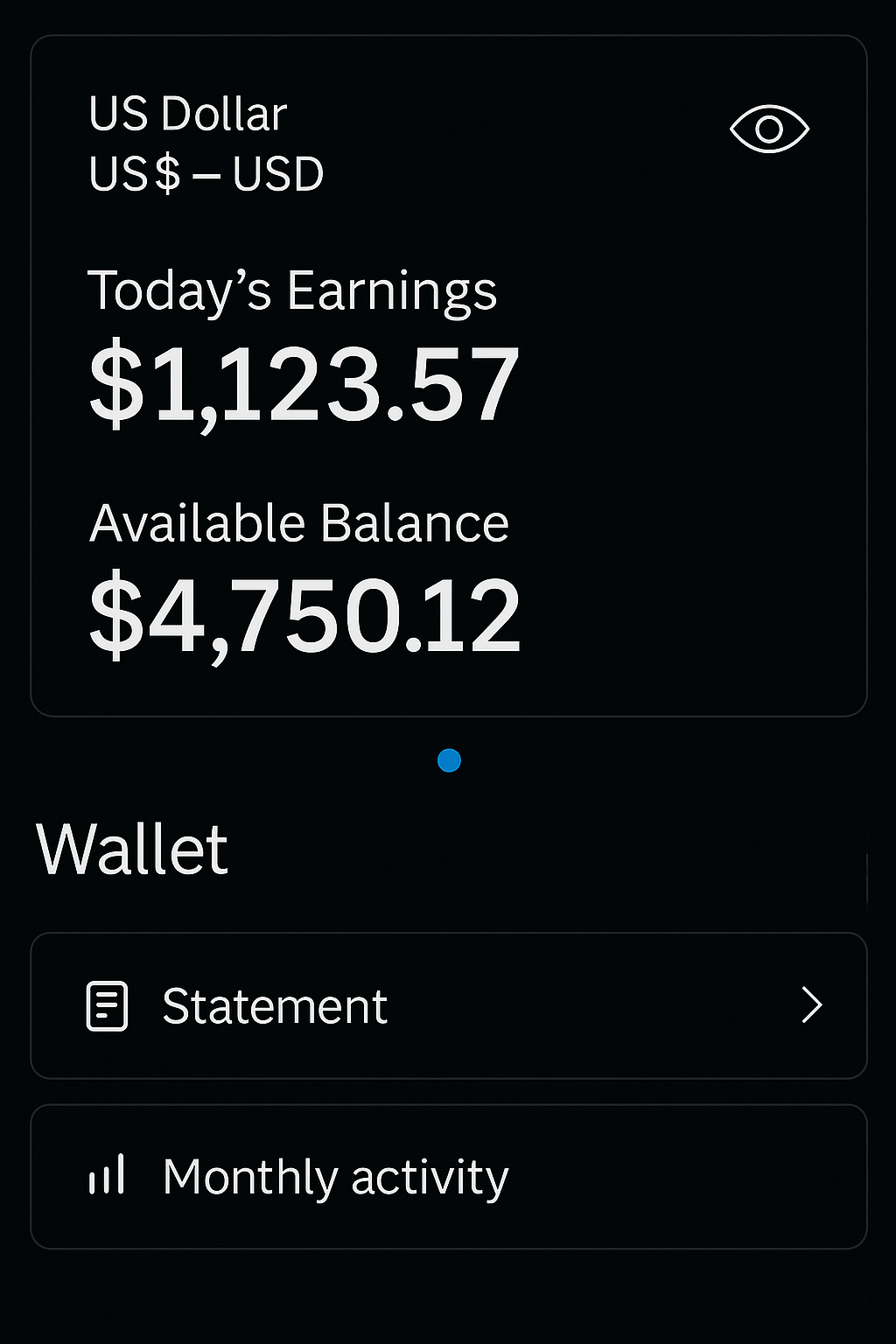This screenshot has height=1344, width=896.
Task: Open Monthly activity
Action: [x=448, y=1176]
